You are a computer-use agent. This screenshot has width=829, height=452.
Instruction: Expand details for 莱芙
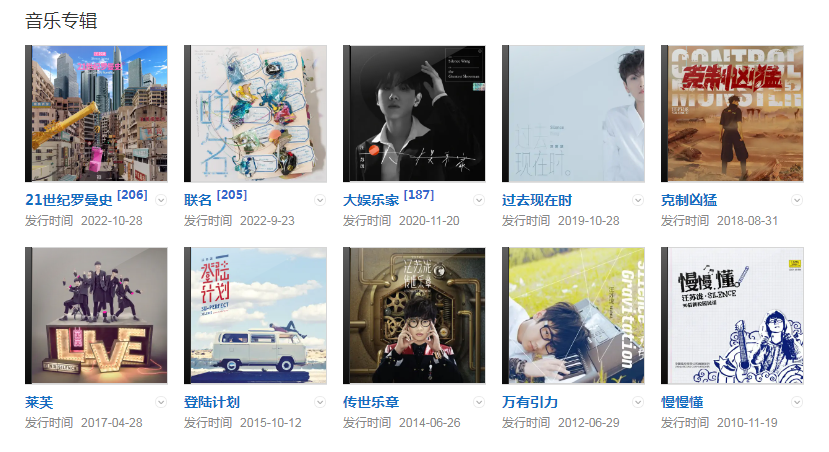[161, 402]
